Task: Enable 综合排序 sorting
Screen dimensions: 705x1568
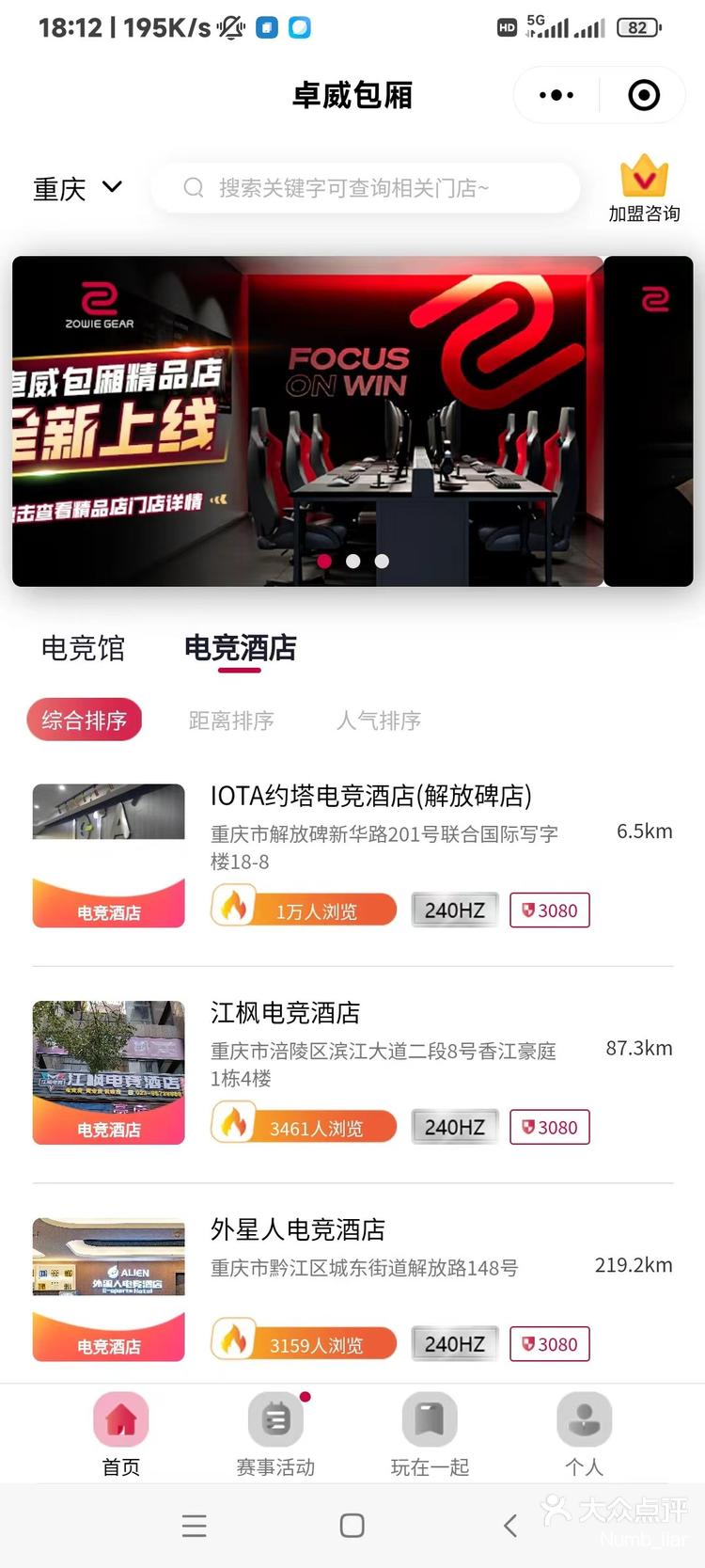Action: coord(84,720)
